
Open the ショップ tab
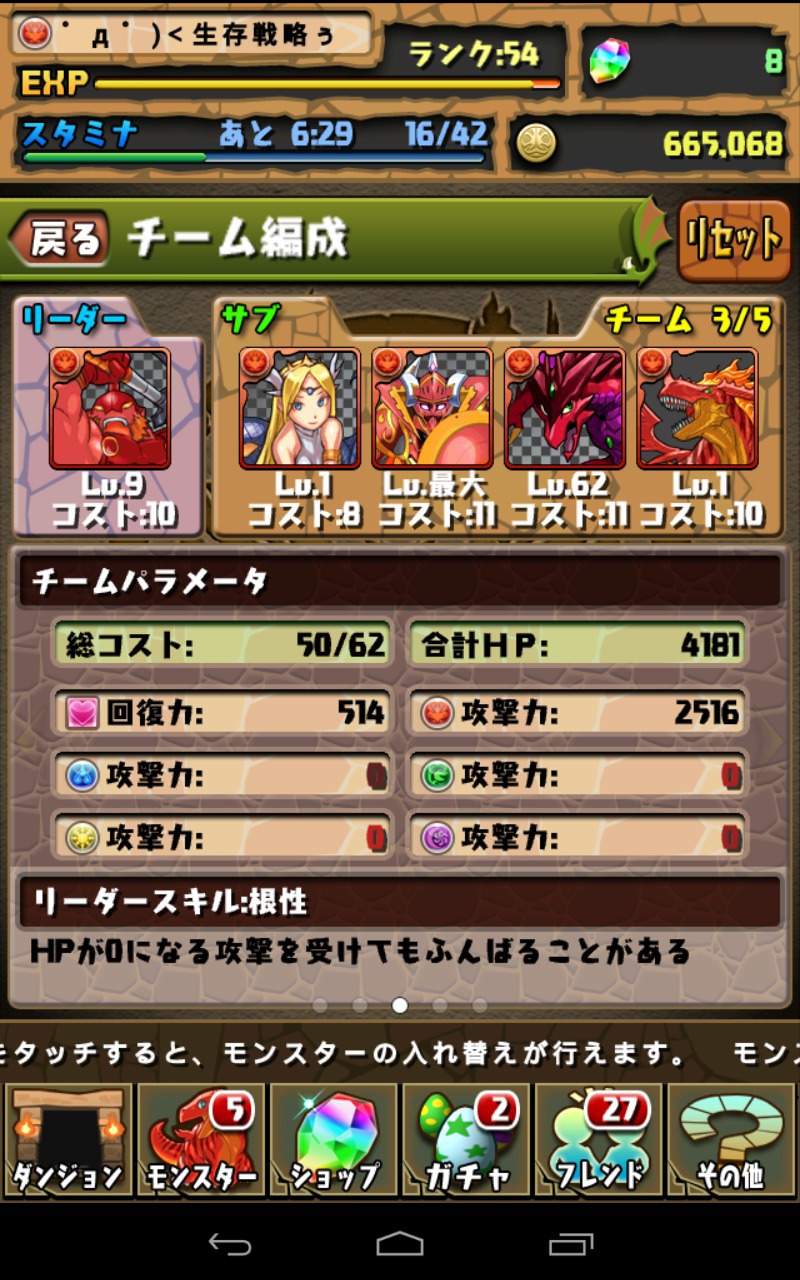pyautogui.click(x=334, y=1140)
